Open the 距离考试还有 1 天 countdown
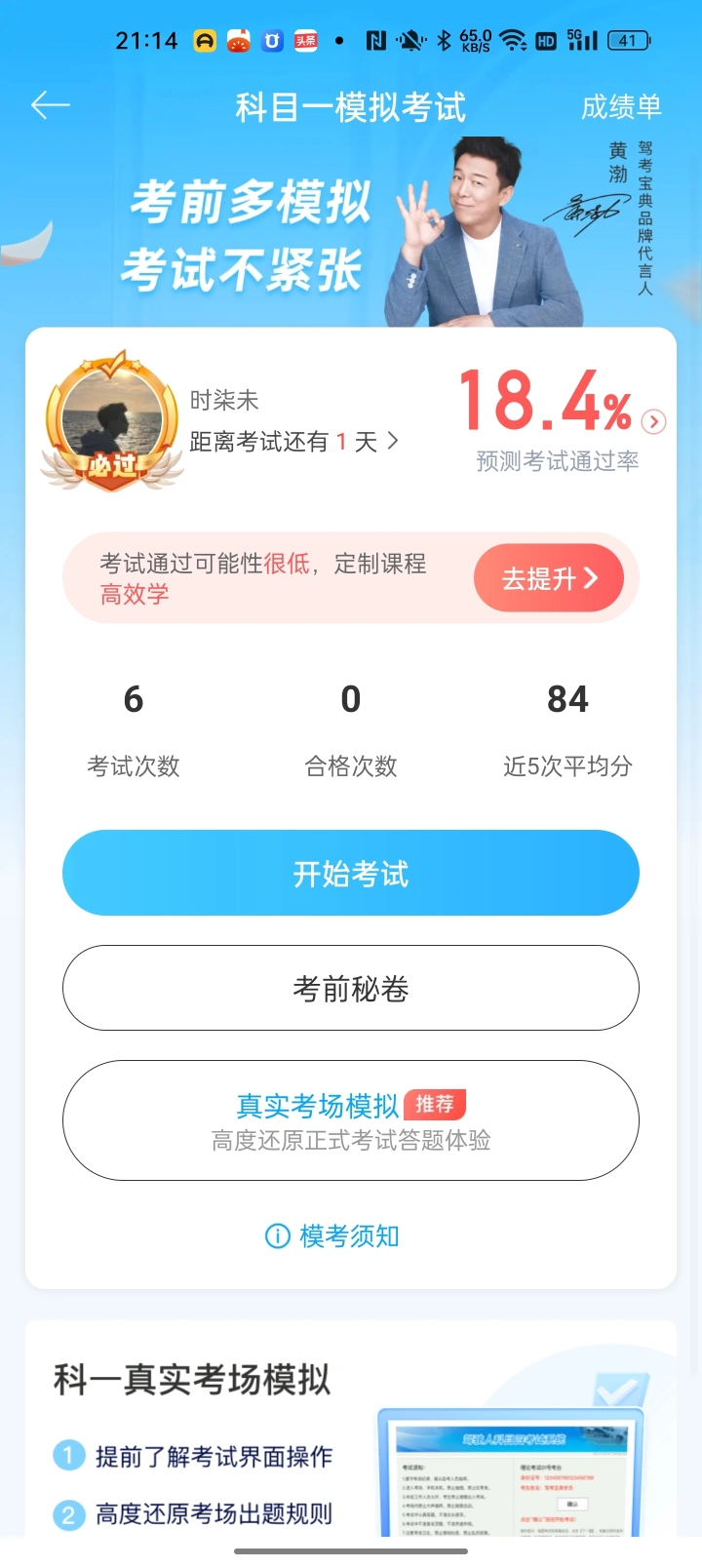 (x=293, y=442)
